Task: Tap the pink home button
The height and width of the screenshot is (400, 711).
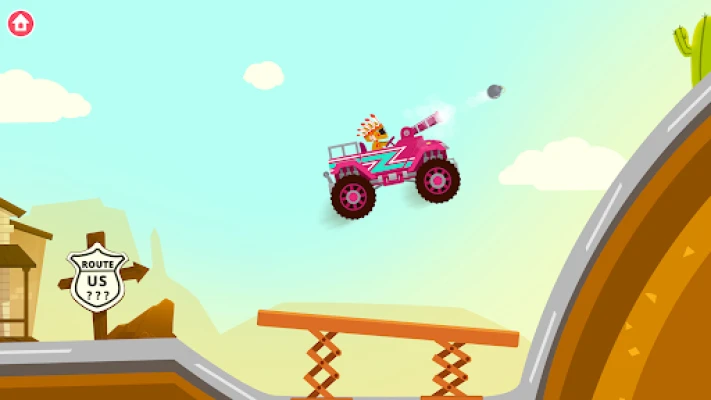Action: pos(20,23)
